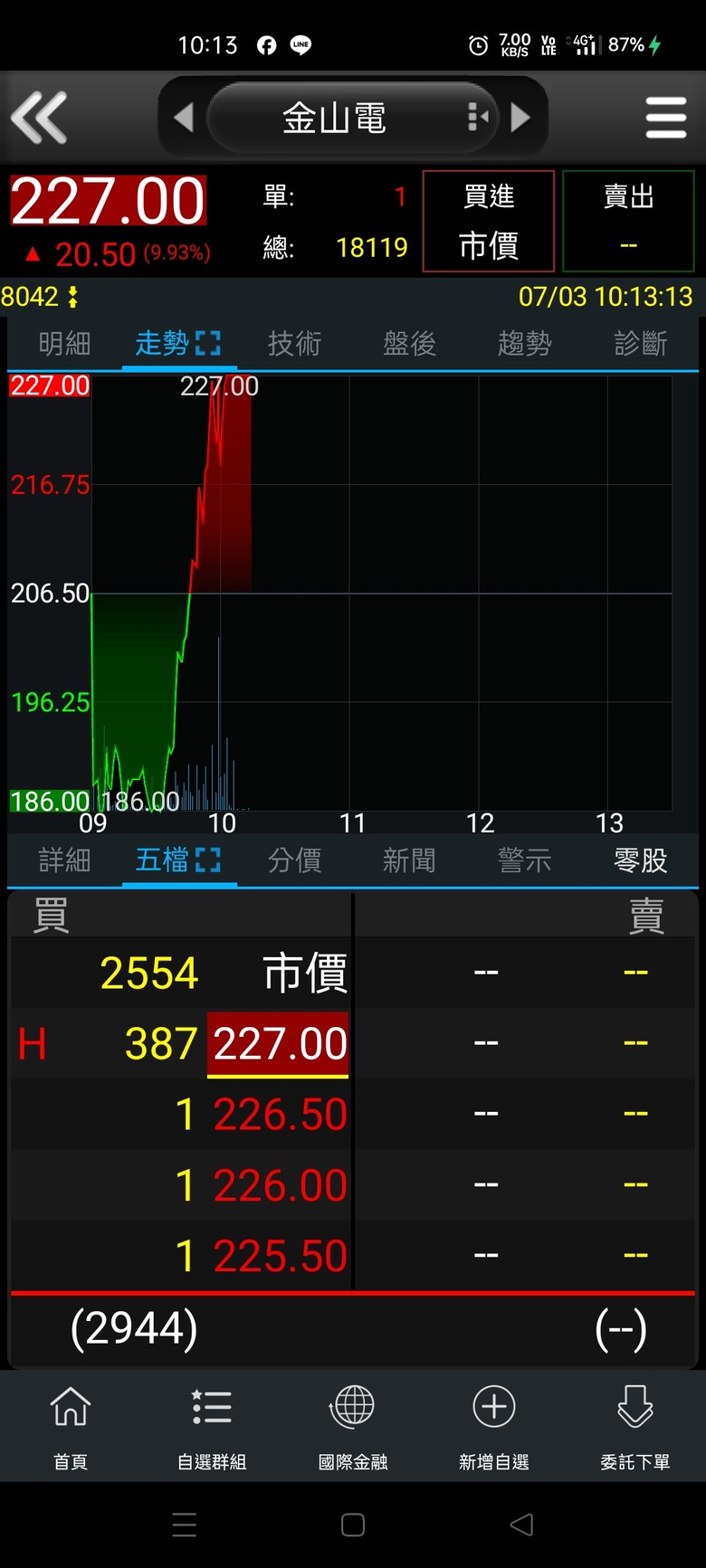Tap the 買進 市價 buy button

[x=489, y=221]
